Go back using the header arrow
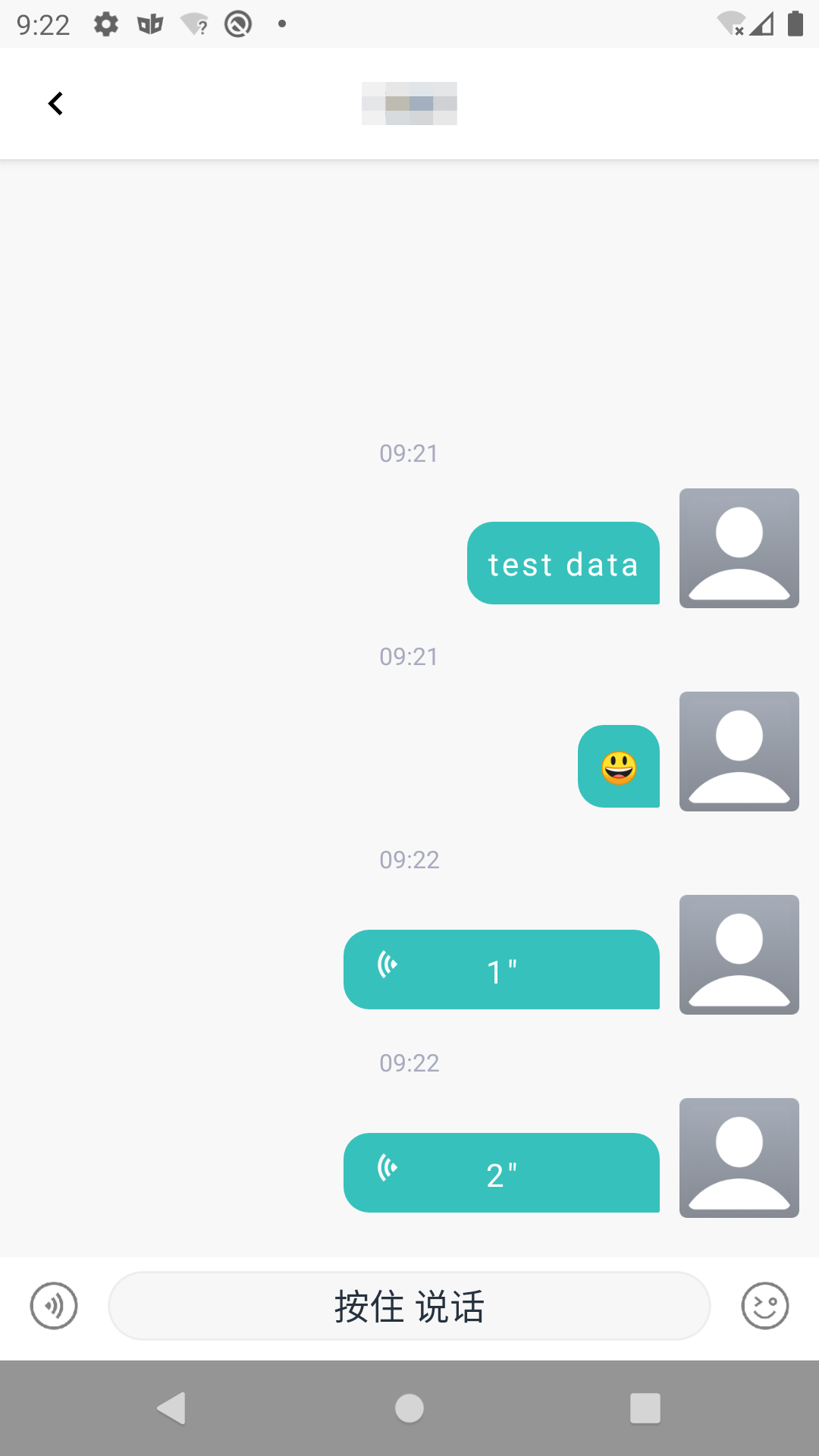The width and height of the screenshot is (819, 1456). 55,103
